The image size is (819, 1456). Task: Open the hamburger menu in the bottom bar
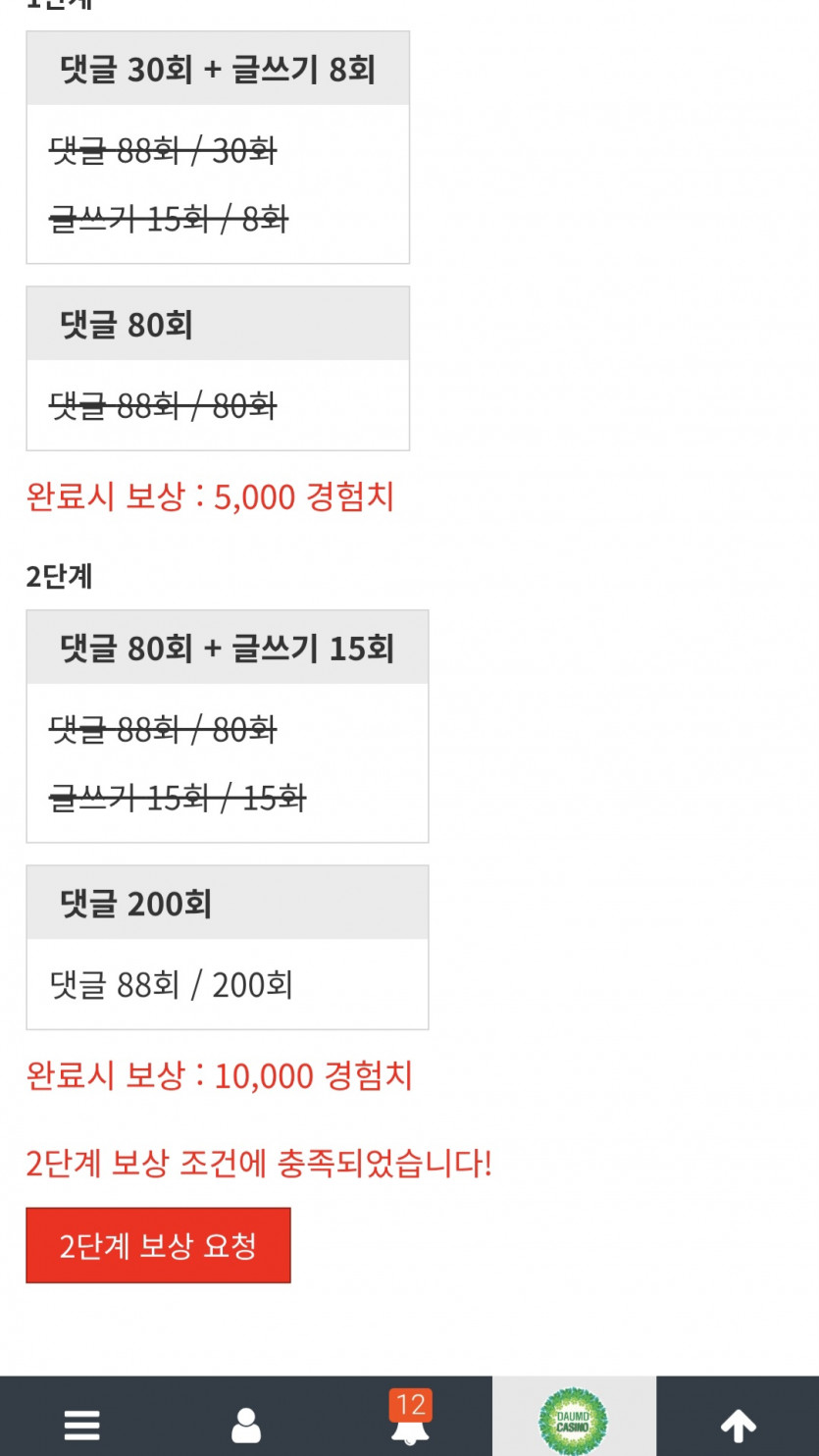(81, 1425)
